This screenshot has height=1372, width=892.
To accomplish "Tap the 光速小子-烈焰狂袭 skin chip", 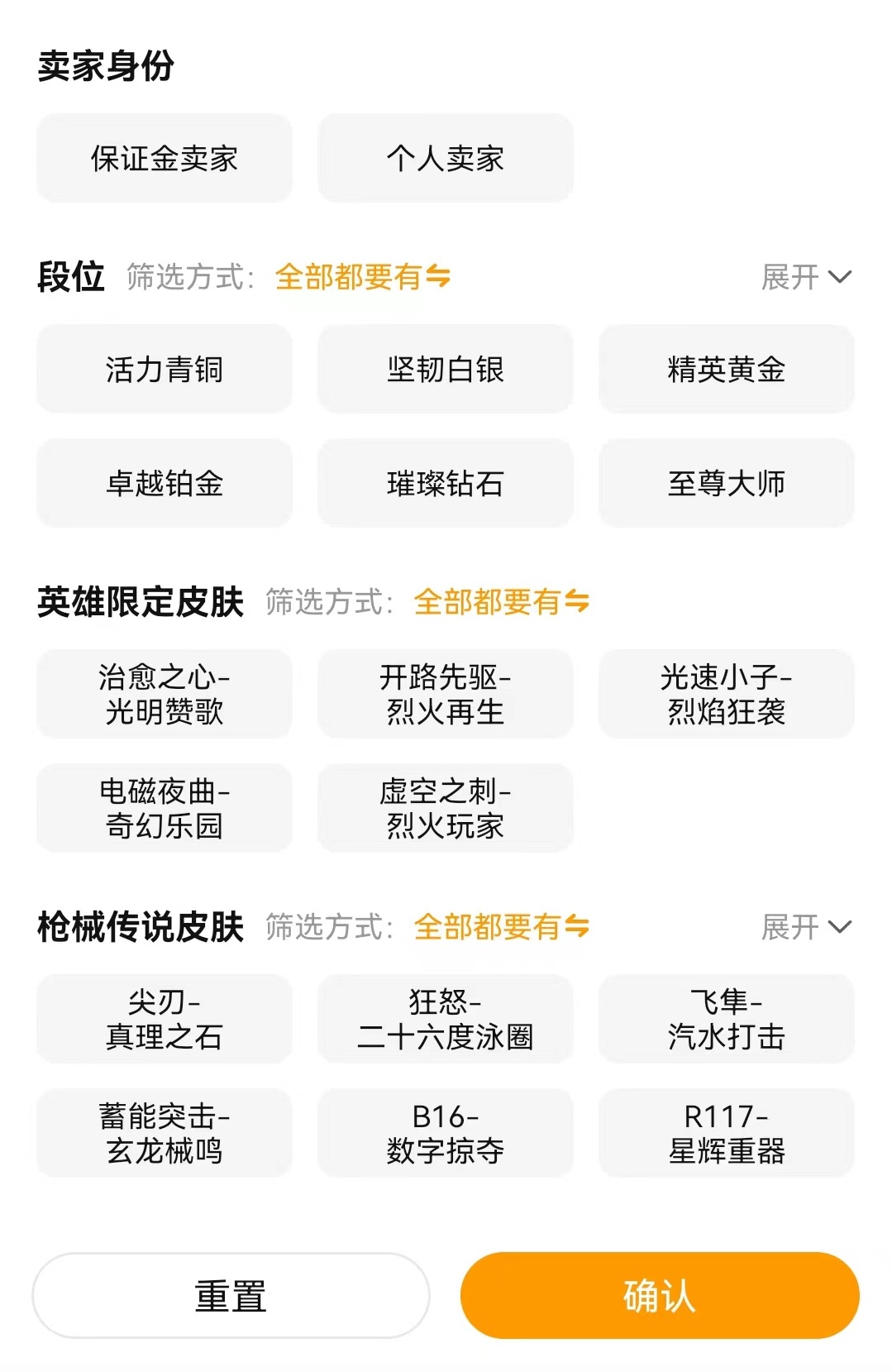I will (726, 694).
